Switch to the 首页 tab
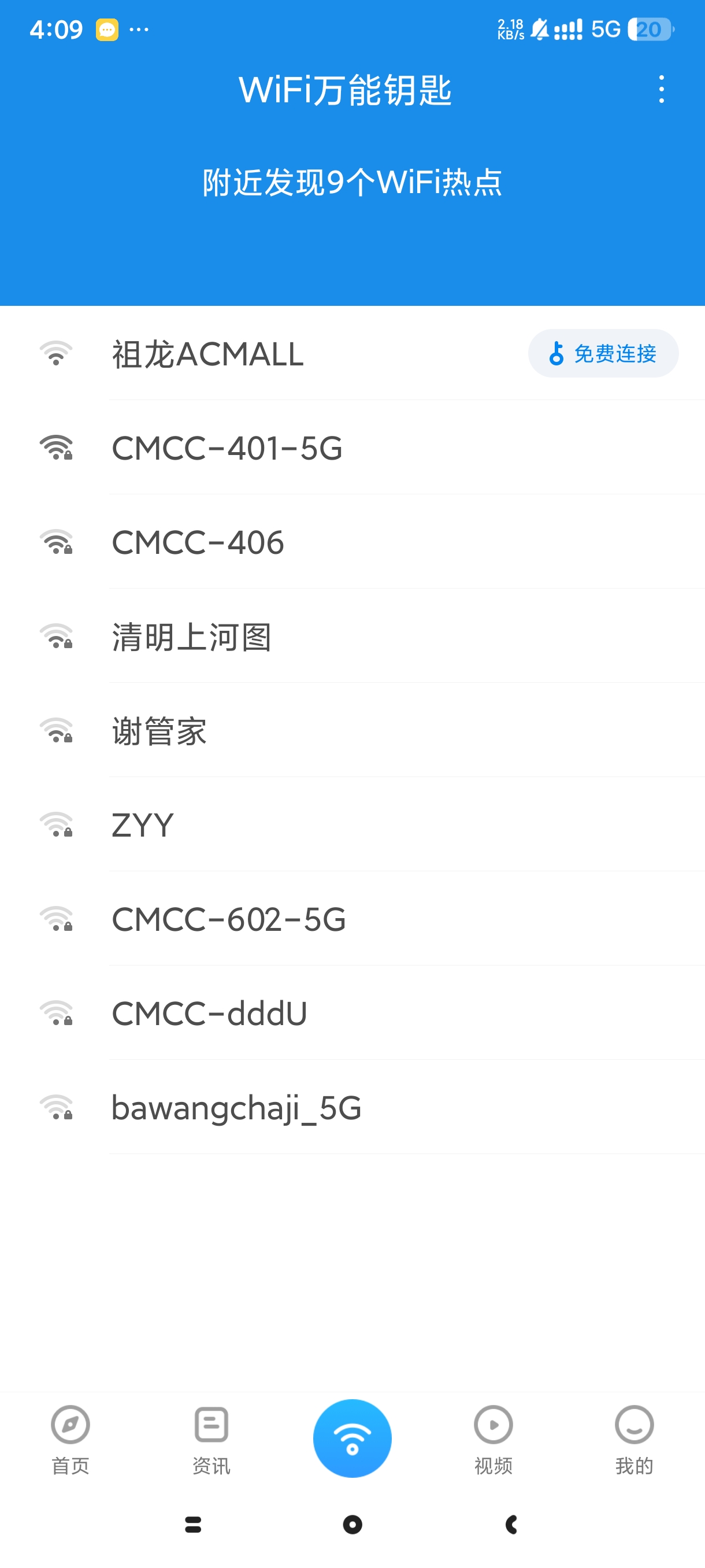This screenshot has height=1568, width=705. 70,1440
